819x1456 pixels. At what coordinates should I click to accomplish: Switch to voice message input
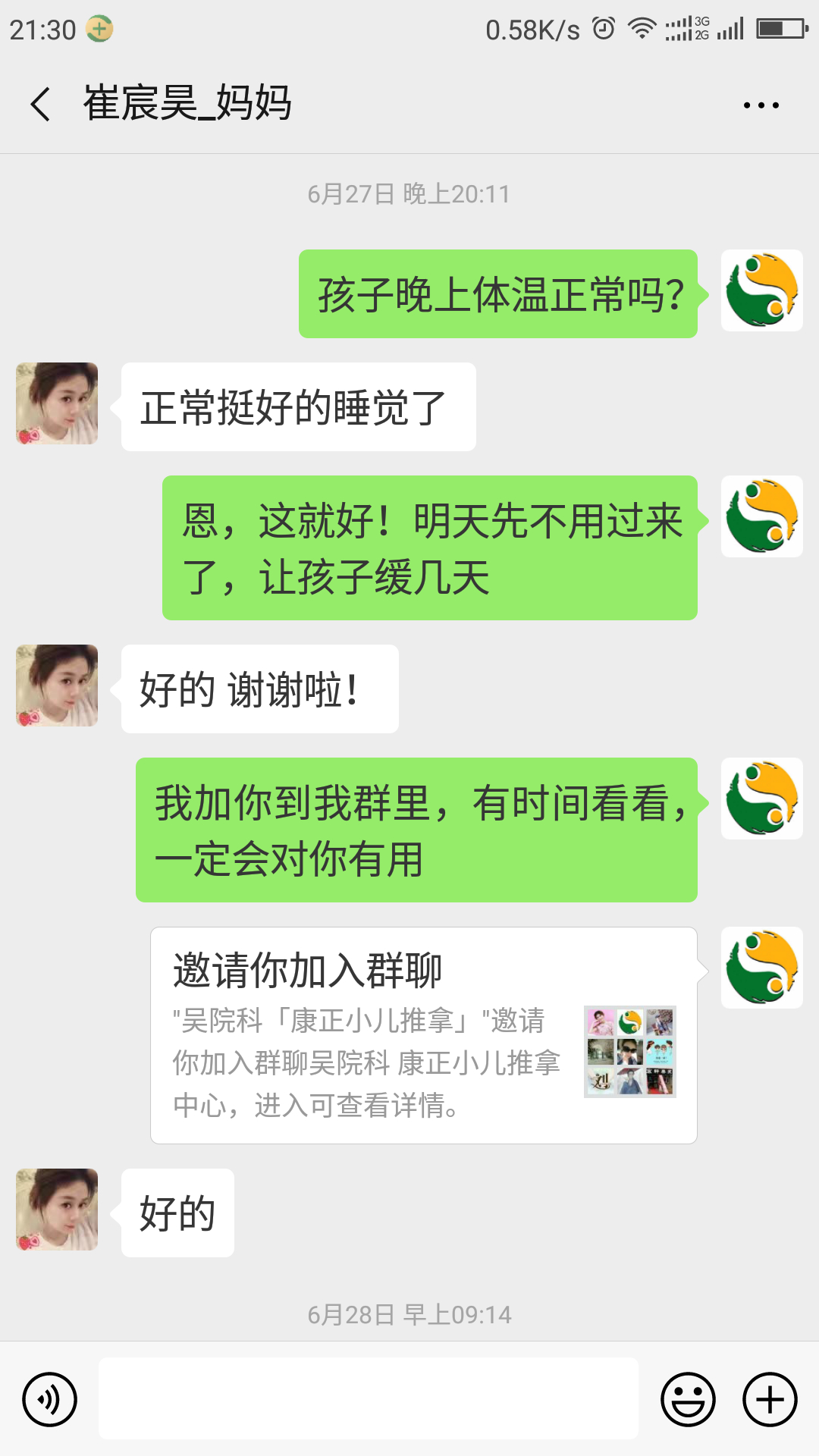pos(50,1399)
